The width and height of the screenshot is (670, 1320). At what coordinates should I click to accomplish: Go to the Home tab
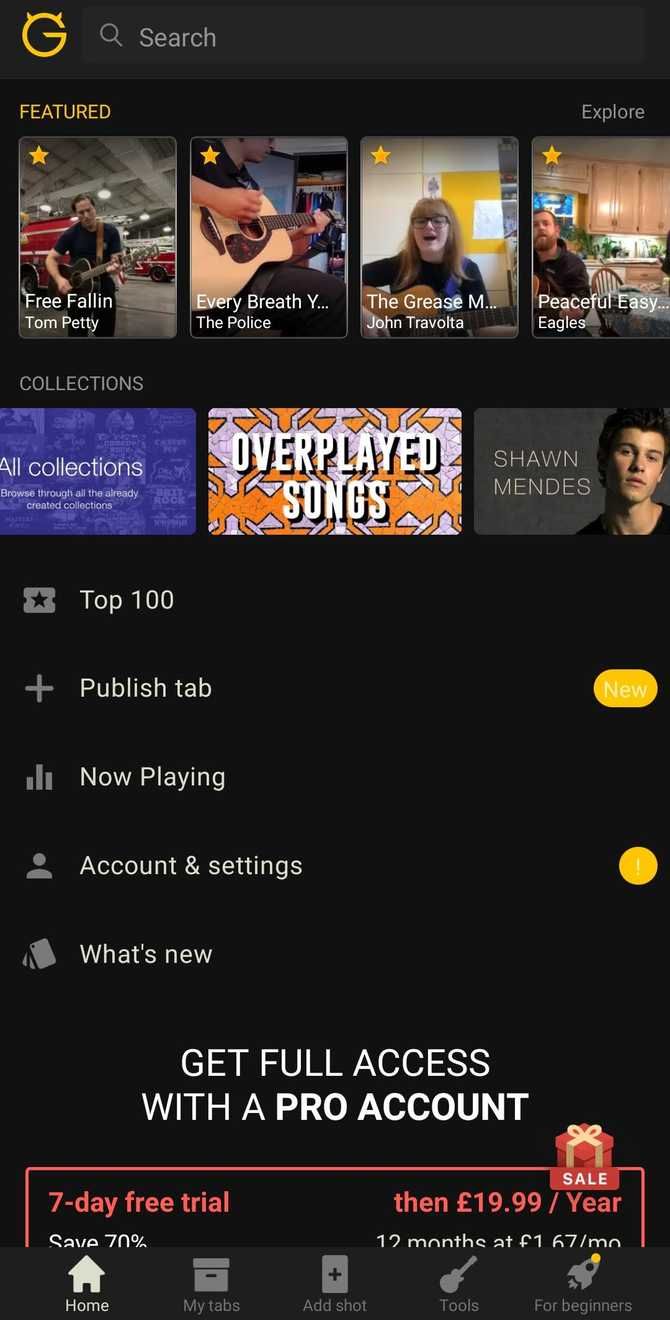pos(87,1285)
